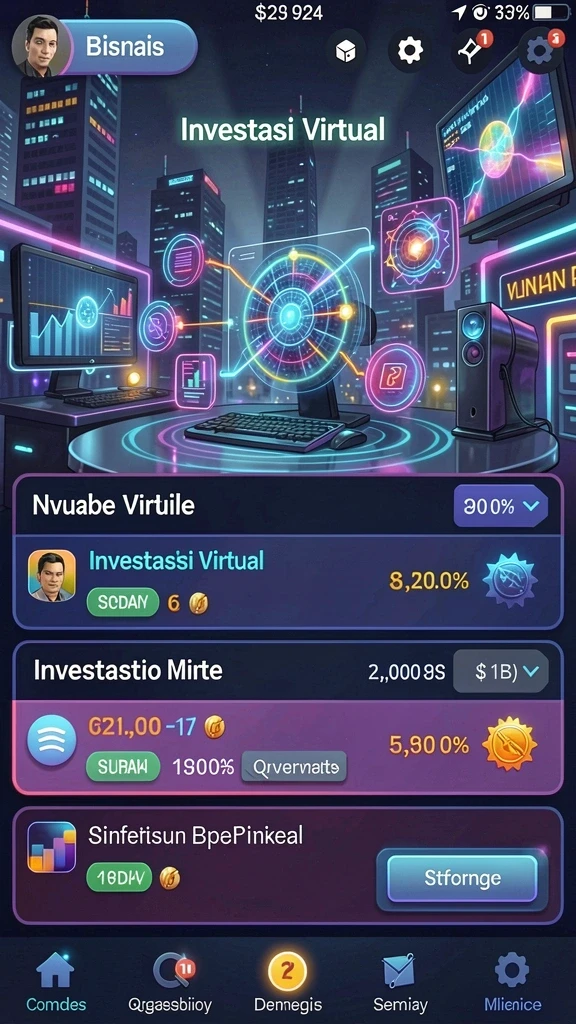
Task: Open the cube icon in top bar
Action: pos(345,50)
